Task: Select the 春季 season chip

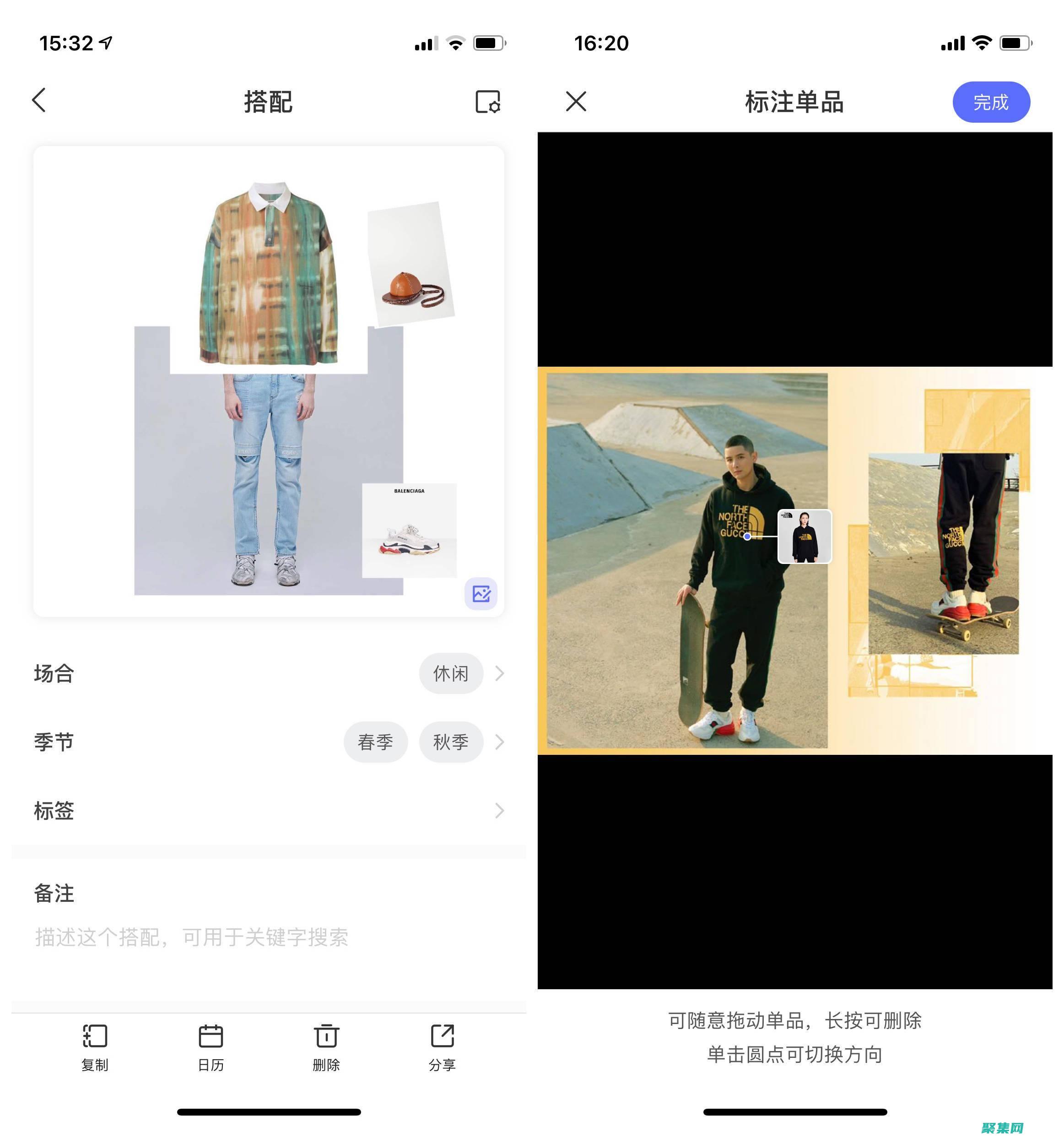Action: point(375,742)
